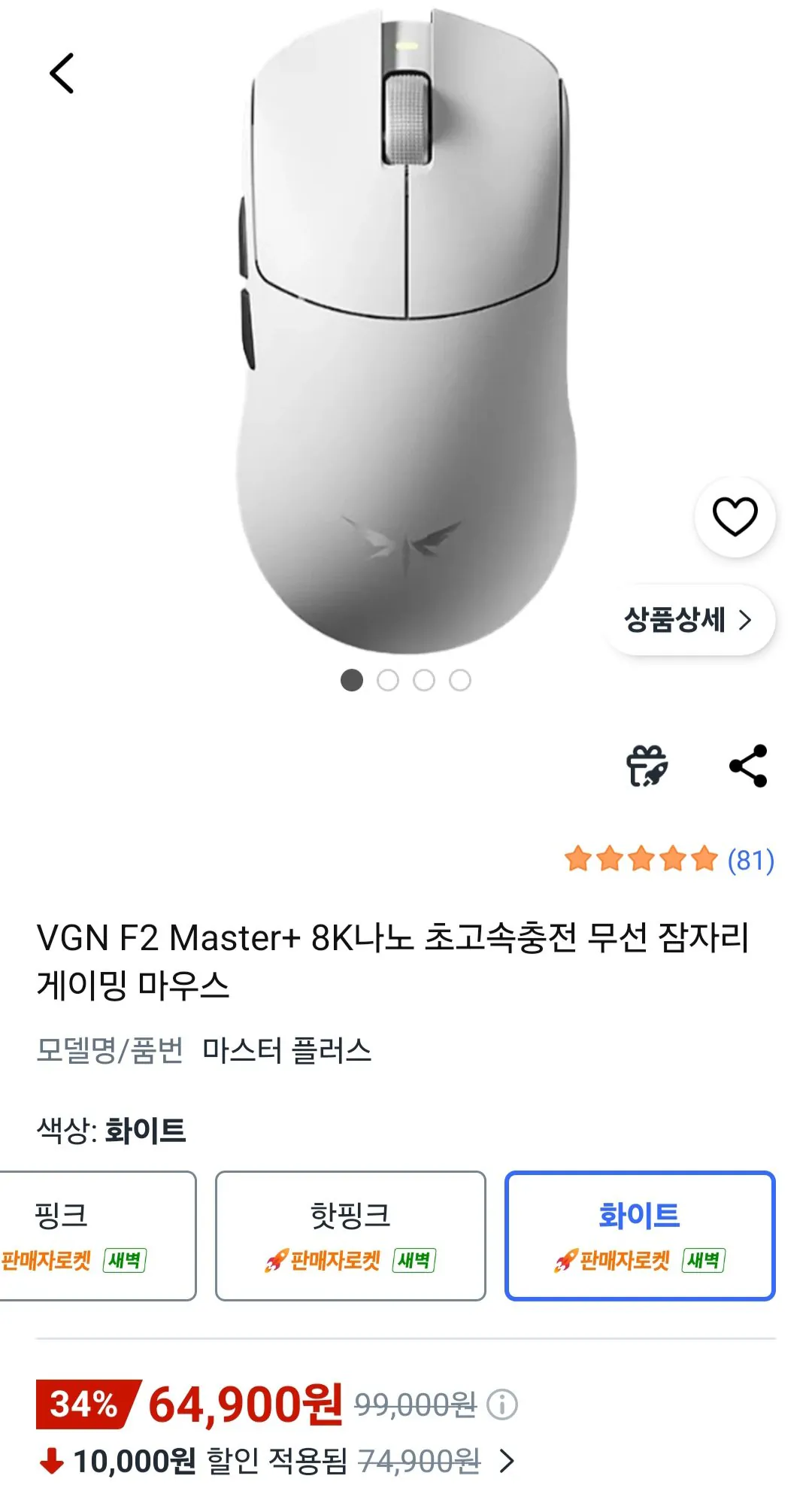
Task: Tap the chevron inside 상품상세 pill
Action: pos(747,618)
